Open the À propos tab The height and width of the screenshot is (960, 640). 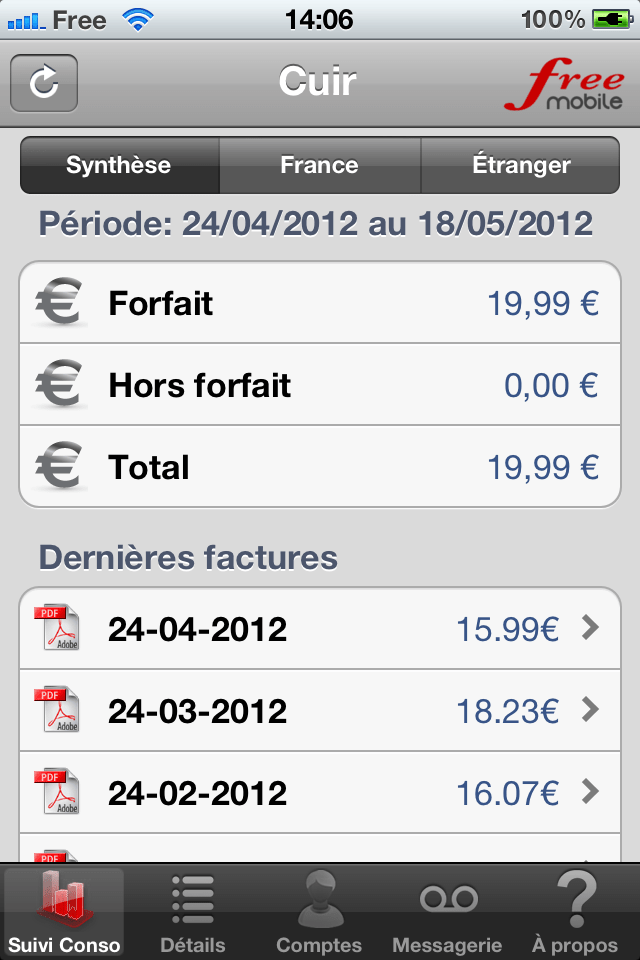[x=575, y=912]
